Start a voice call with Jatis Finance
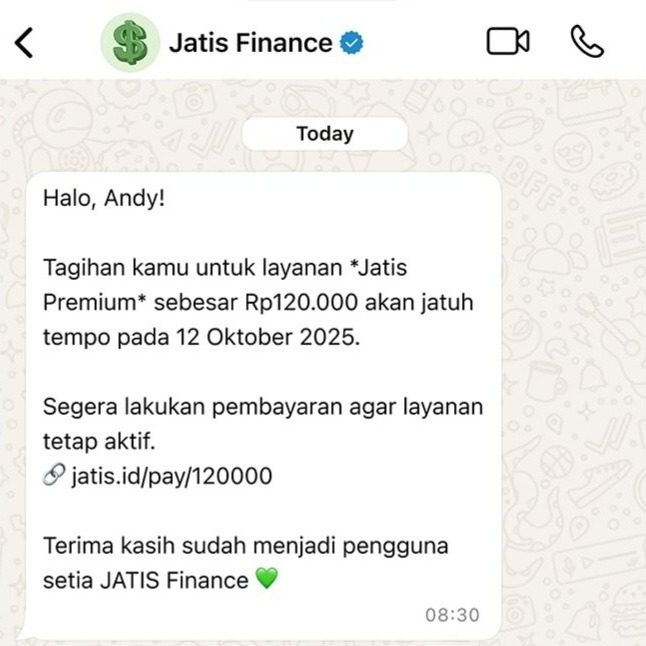Viewport: 646px width, 646px height. (x=588, y=41)
